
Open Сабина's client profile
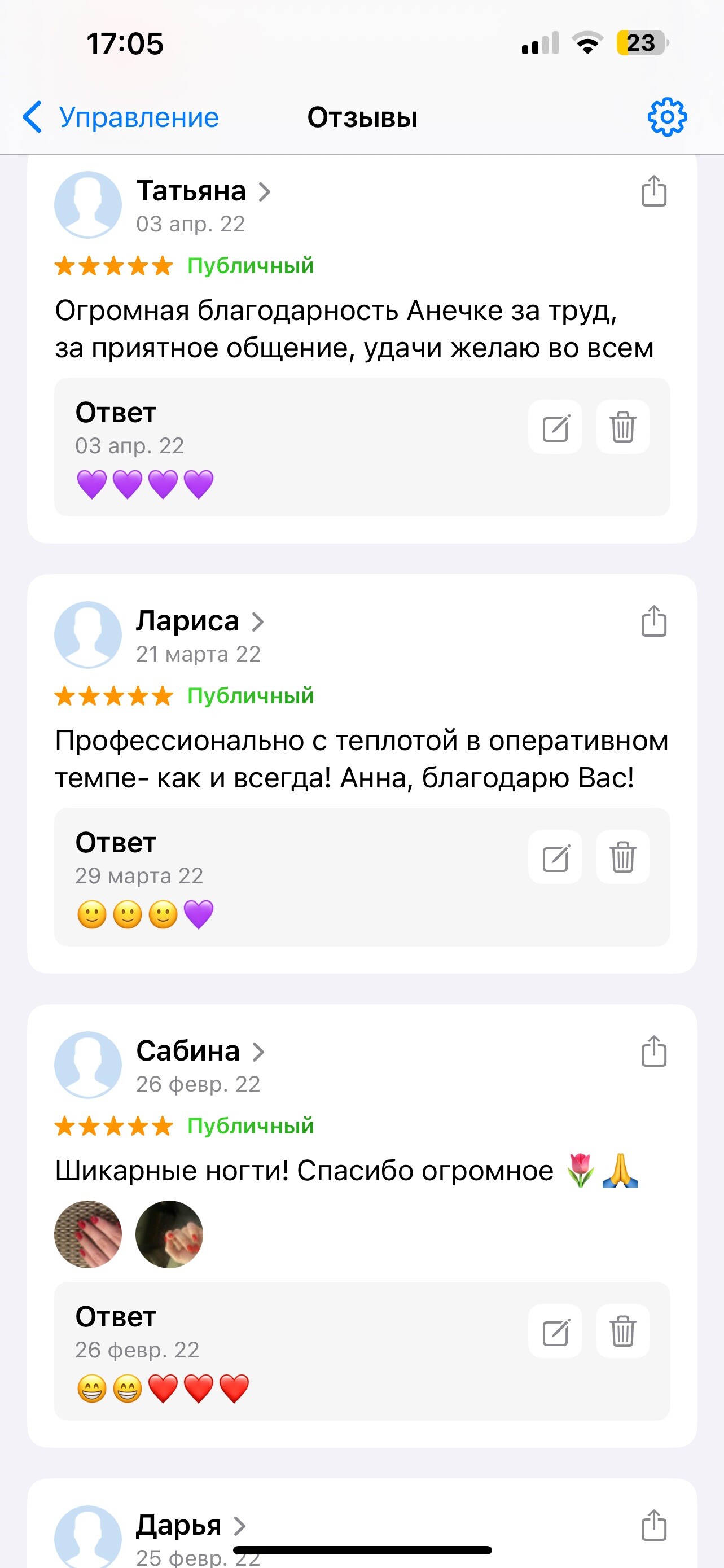point(200,1051)
